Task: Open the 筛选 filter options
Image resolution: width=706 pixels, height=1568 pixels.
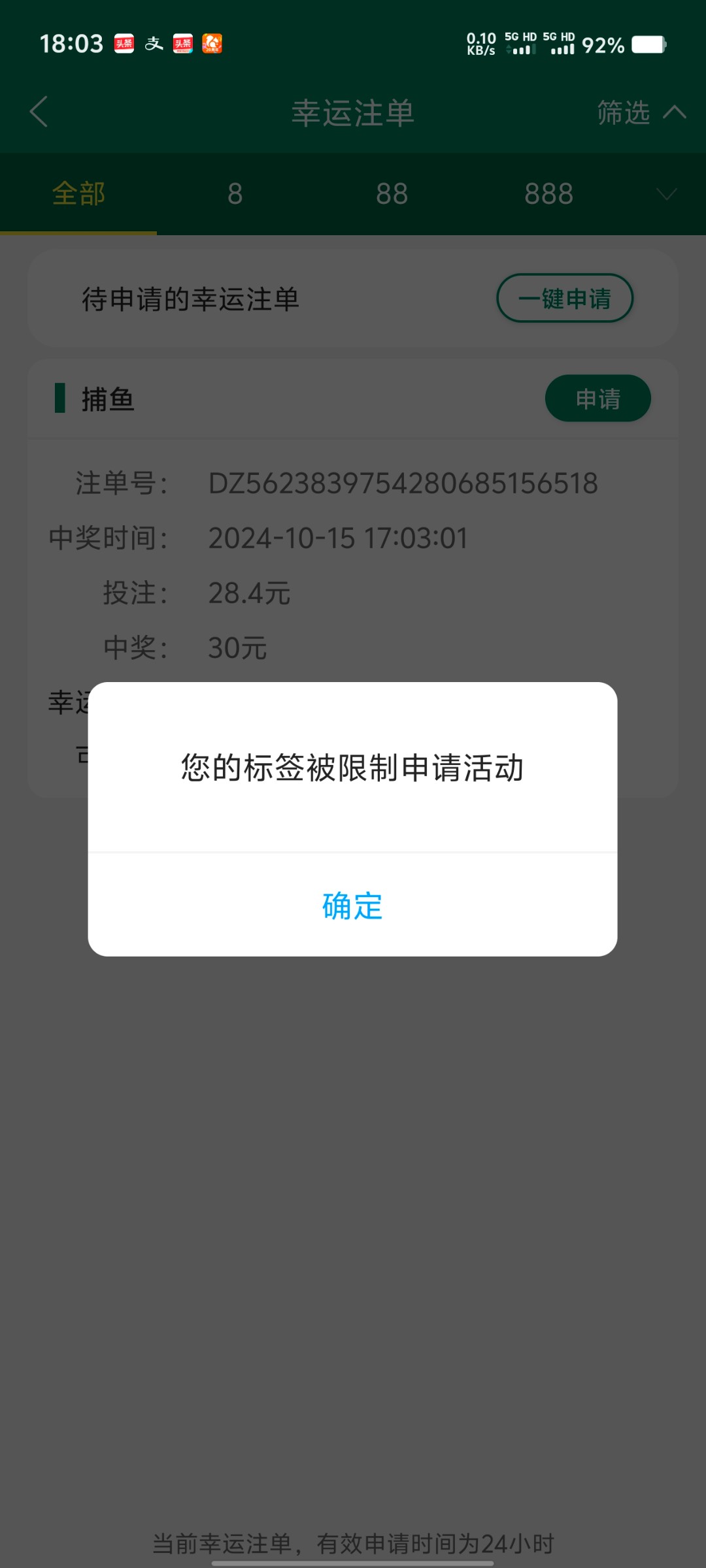Action: 622,112
